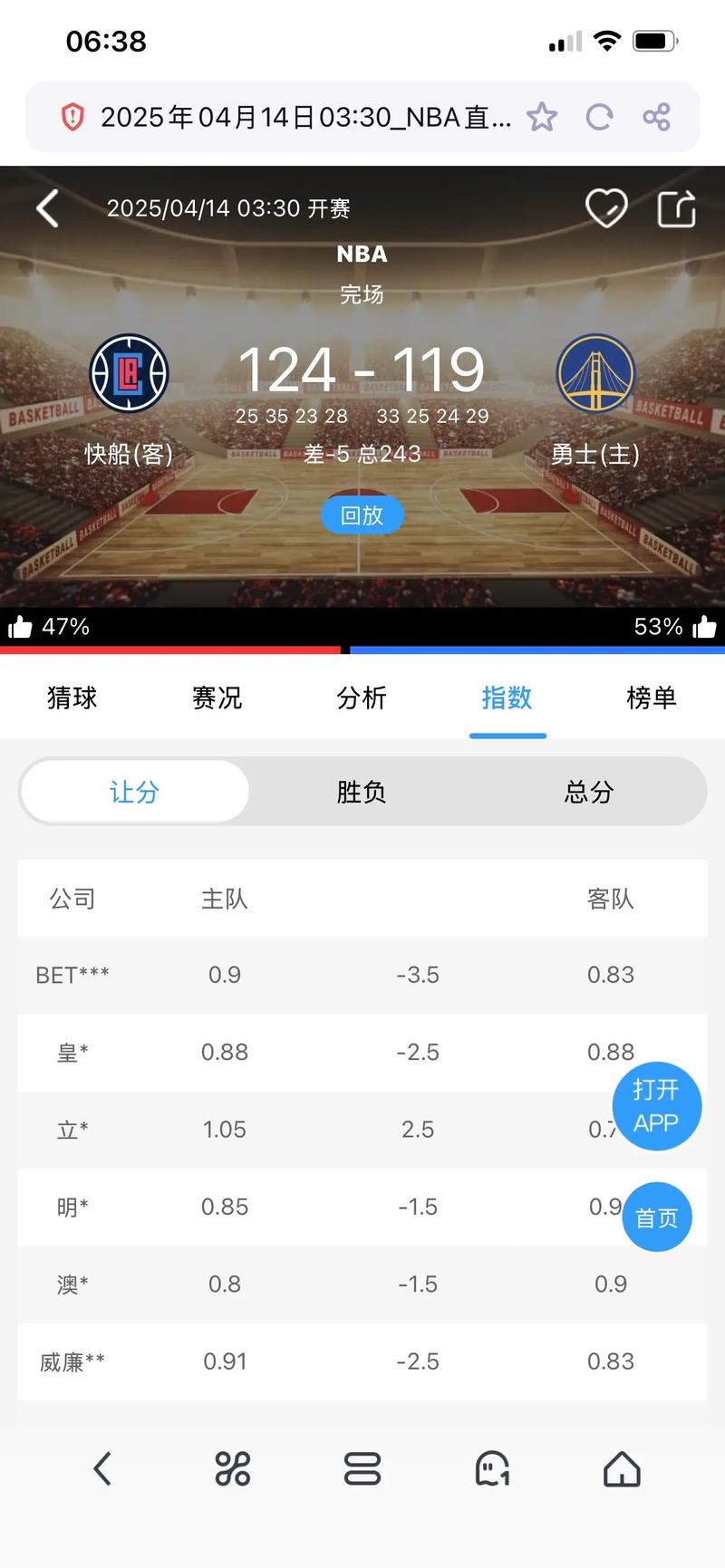The height and width of the screenshot is (1568, 725).
Task: Open the share menu icon in address bar
Action: pos(656,116)
